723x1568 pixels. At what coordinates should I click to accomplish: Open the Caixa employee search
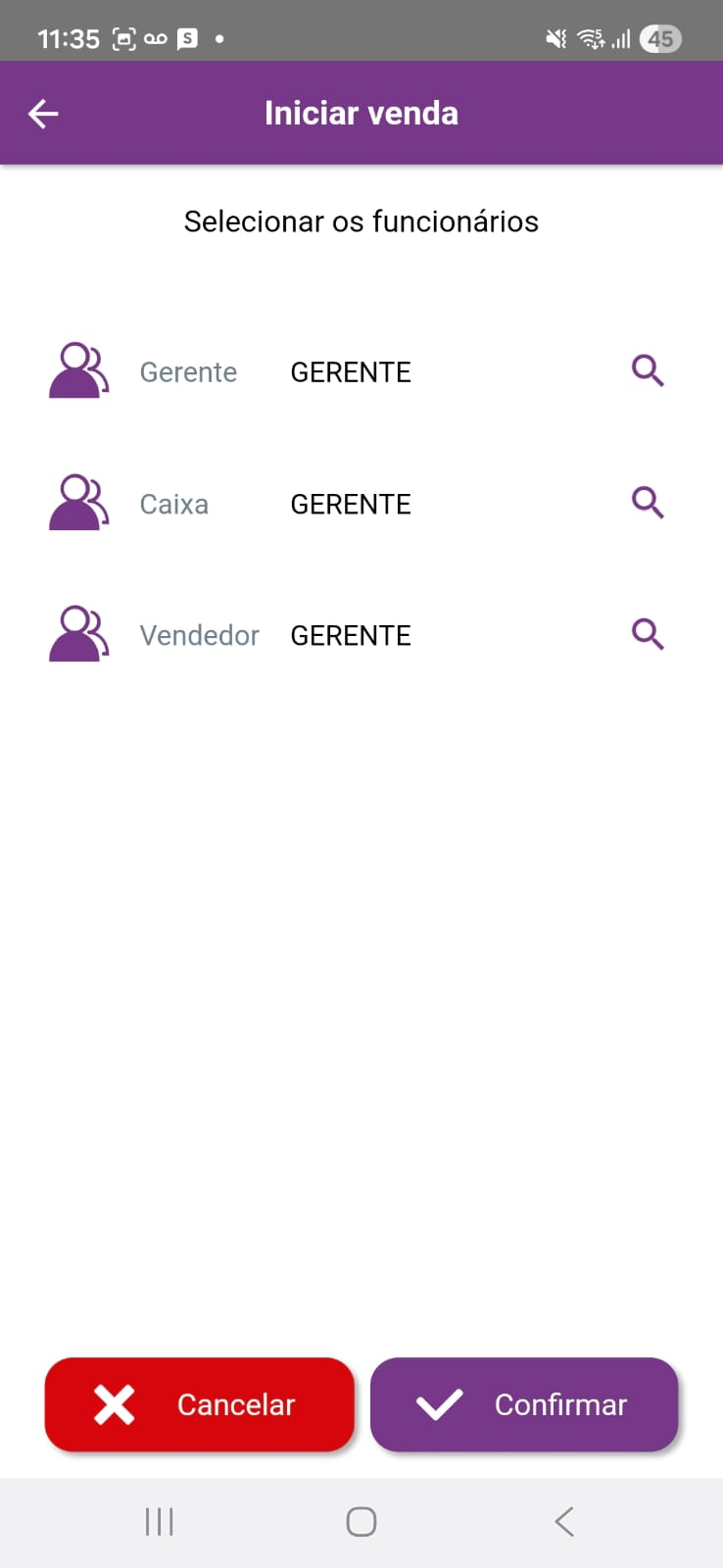(x=648, y=503)
